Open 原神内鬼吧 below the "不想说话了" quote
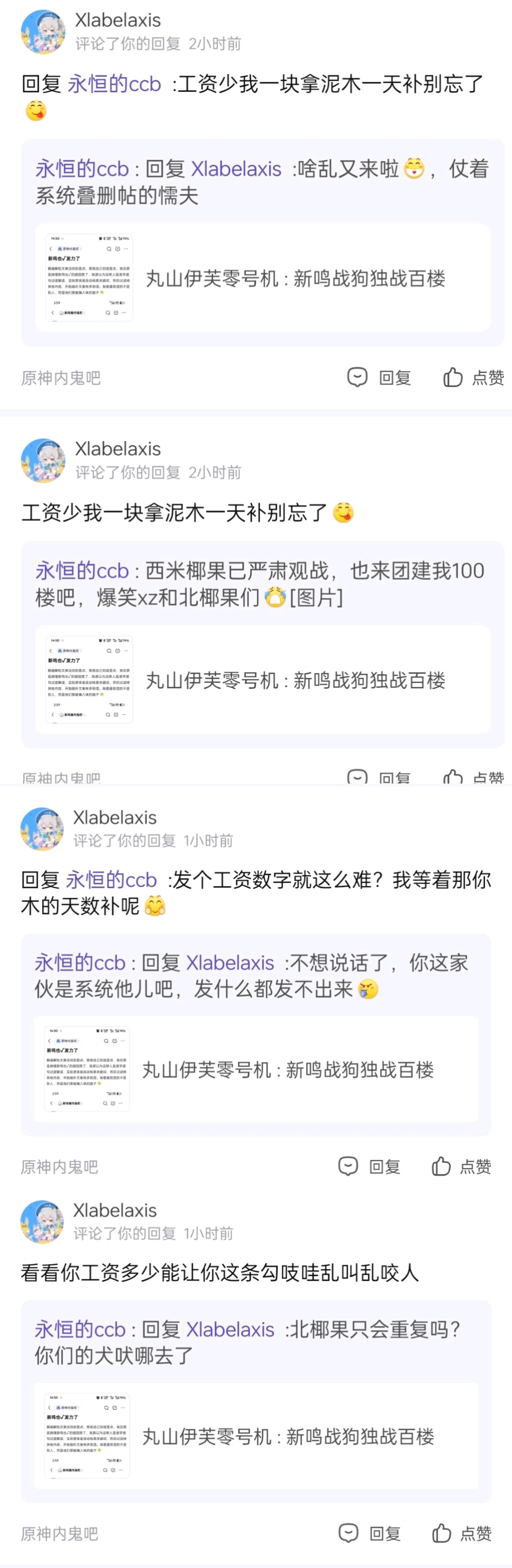The width and height of the screenshot is (512, 1568). (59, 1167)
